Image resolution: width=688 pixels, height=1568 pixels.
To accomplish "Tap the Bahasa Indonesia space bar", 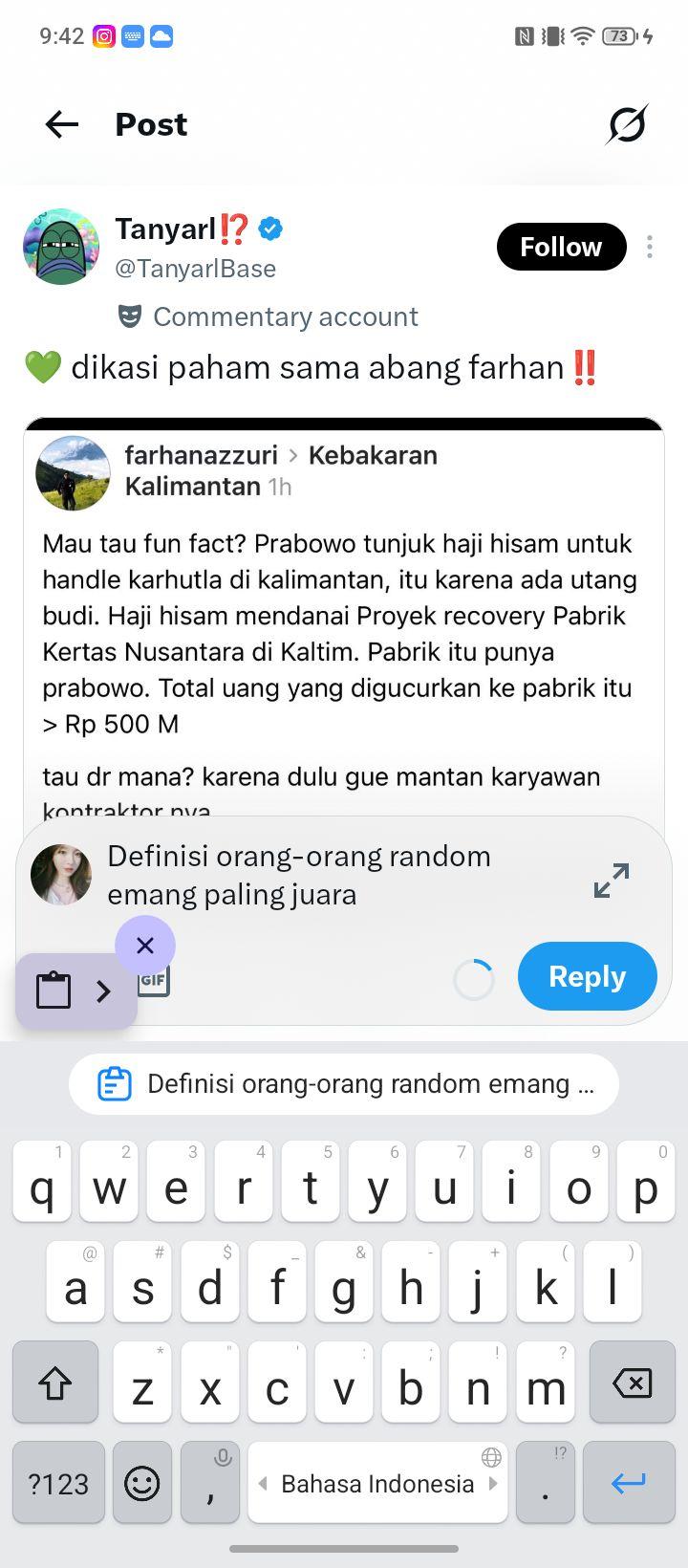I will click(x=377, y=1483).
